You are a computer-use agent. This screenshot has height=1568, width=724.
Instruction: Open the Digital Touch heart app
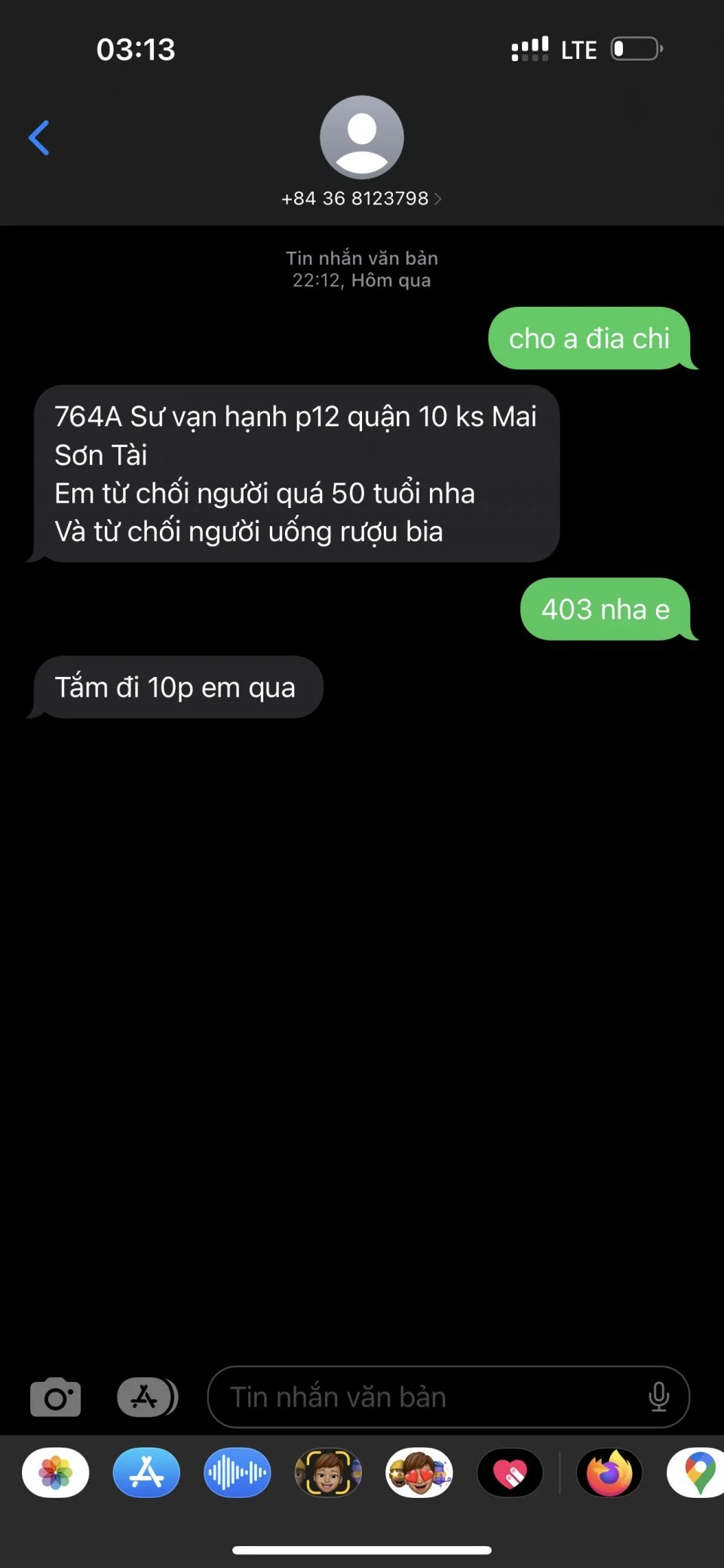tap(510, 1472)
